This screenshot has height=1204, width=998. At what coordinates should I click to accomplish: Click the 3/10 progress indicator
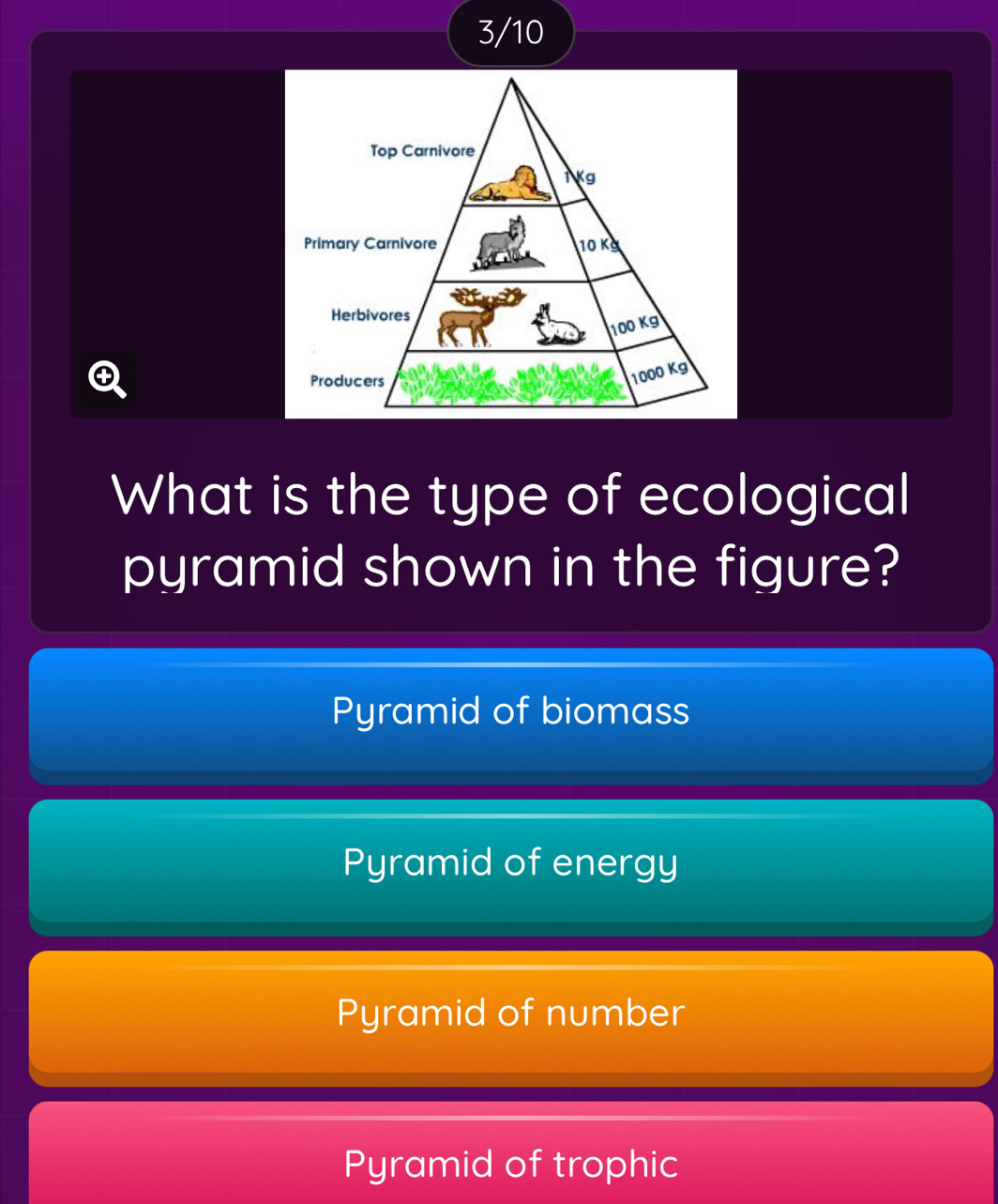pyautogui.click(x=511, y=33)
